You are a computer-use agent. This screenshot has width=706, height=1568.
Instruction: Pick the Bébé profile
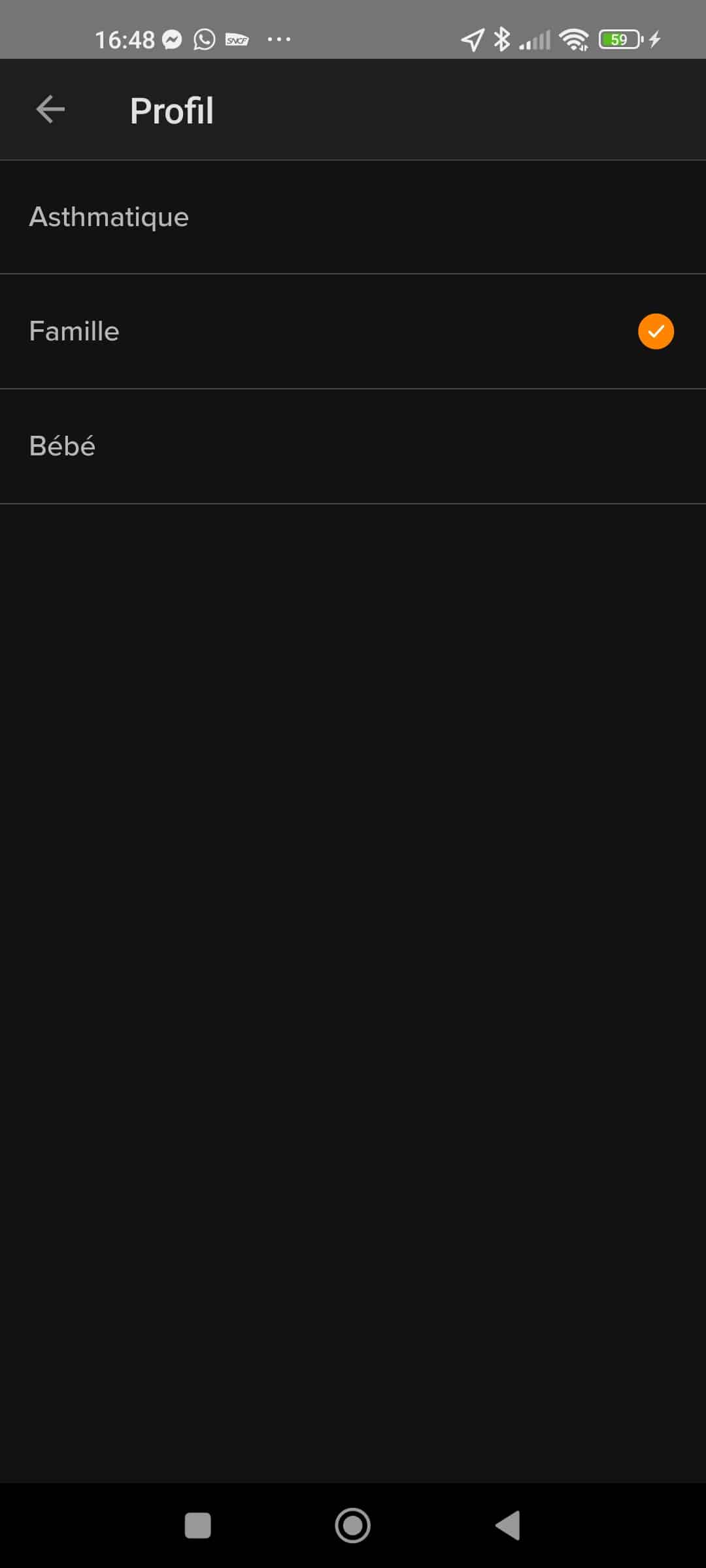point(353,446)
